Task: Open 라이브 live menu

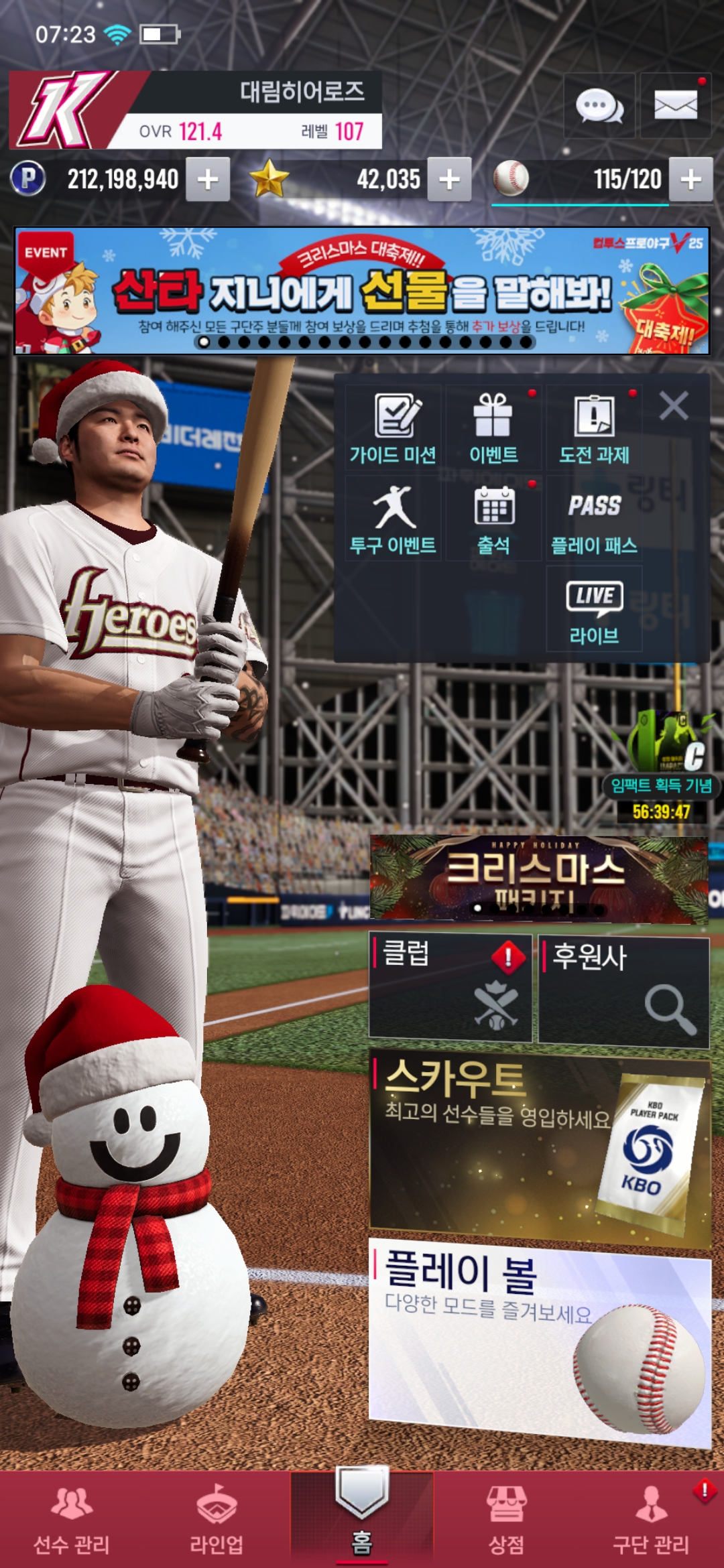Action: tap(594, 610)
